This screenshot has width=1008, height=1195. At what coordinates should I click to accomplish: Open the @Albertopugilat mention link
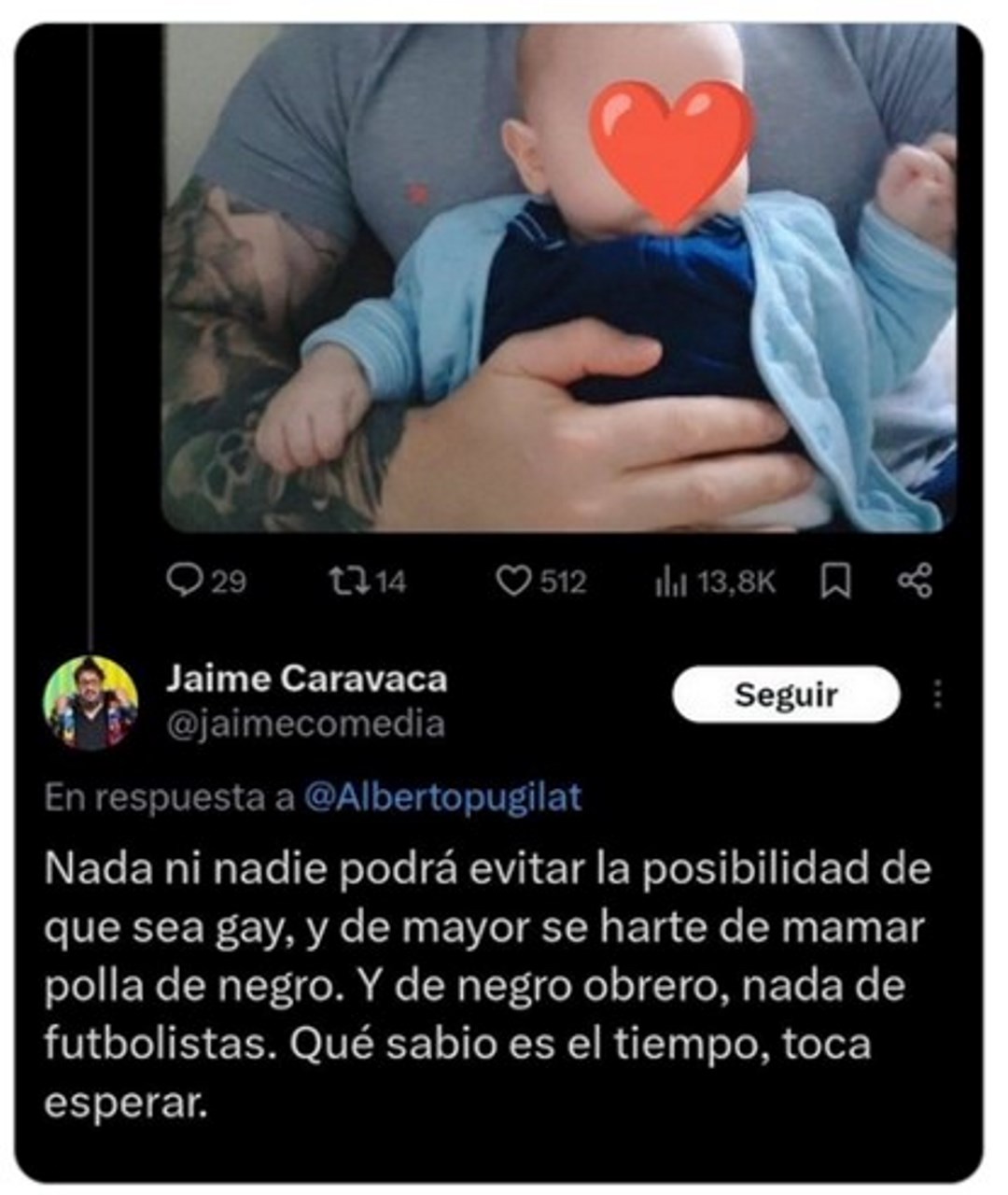point(442,797)
